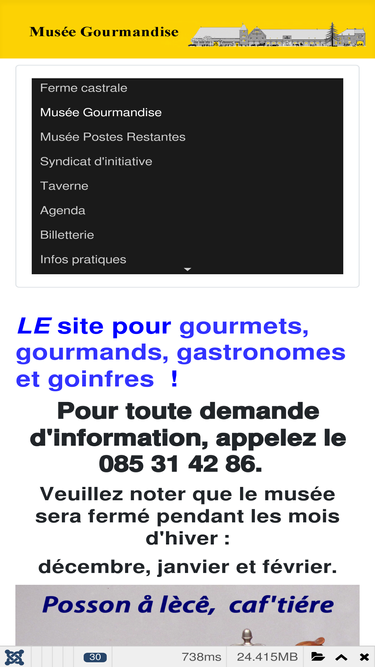Screen dimensions: 375x667
Task: Open Syndicat d'initiative page
Action: (96, 162)
